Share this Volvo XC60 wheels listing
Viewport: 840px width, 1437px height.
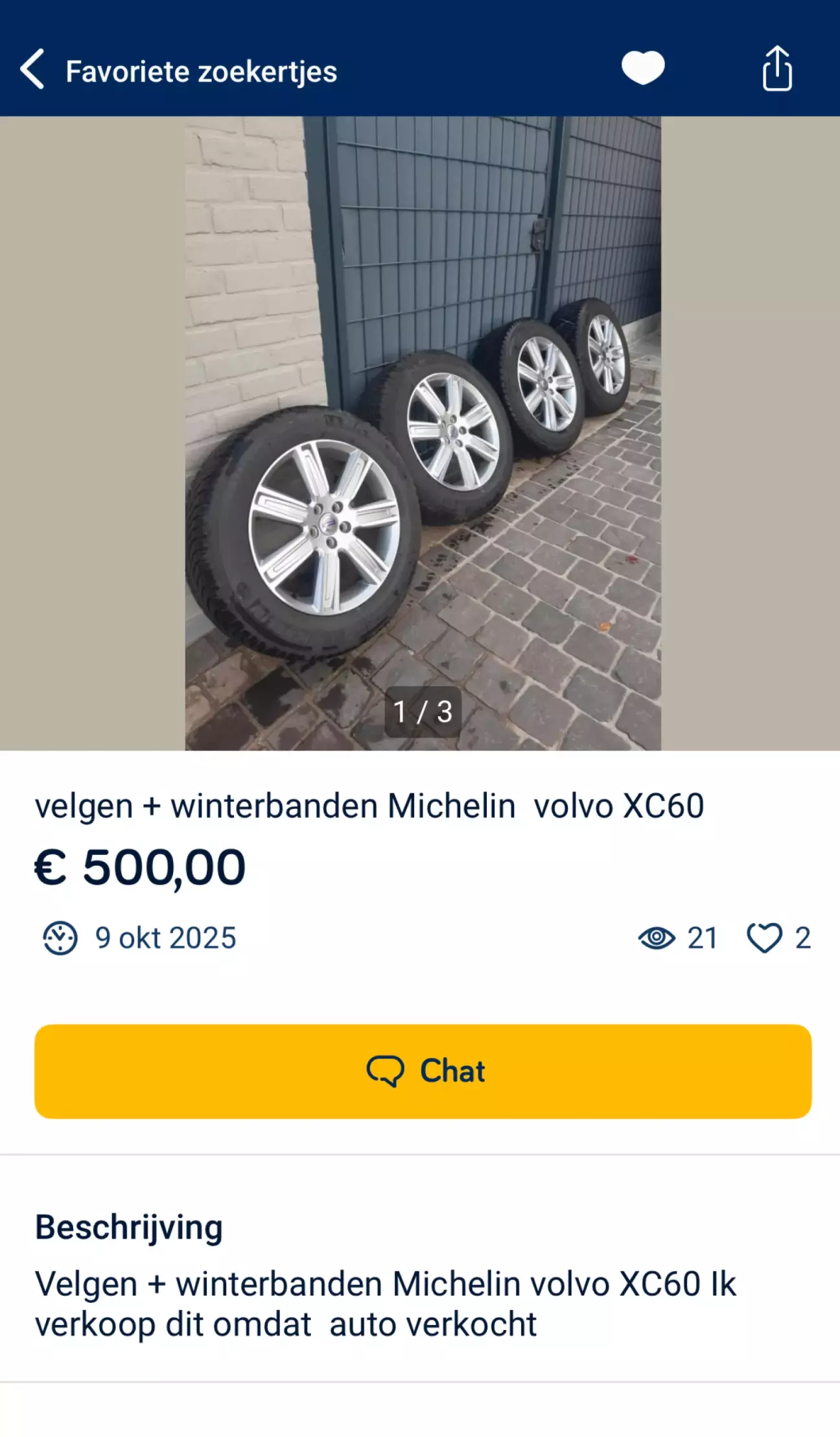pos(776,69)
